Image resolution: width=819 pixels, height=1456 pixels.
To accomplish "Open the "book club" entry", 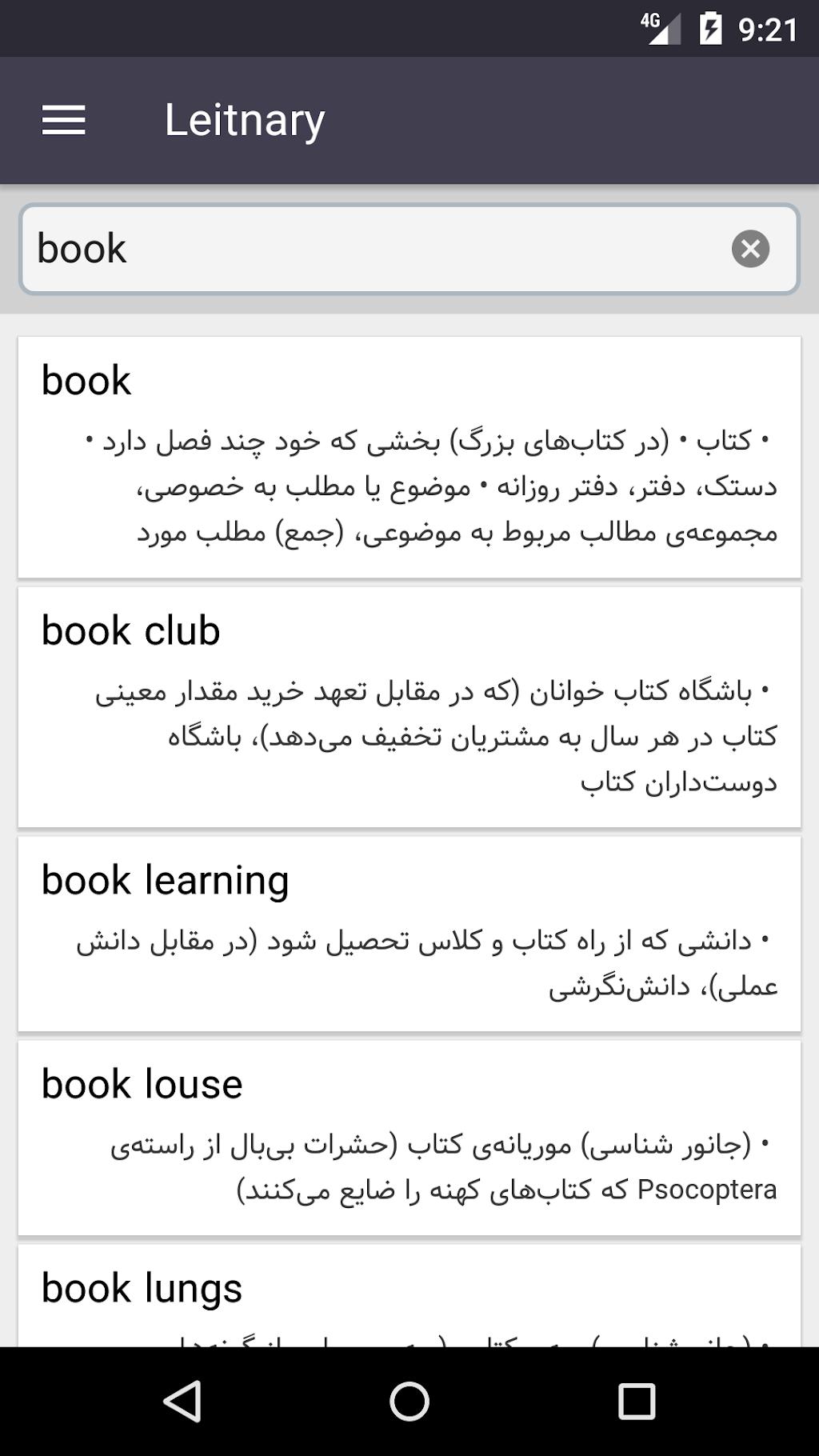I will tap(409, 707).
